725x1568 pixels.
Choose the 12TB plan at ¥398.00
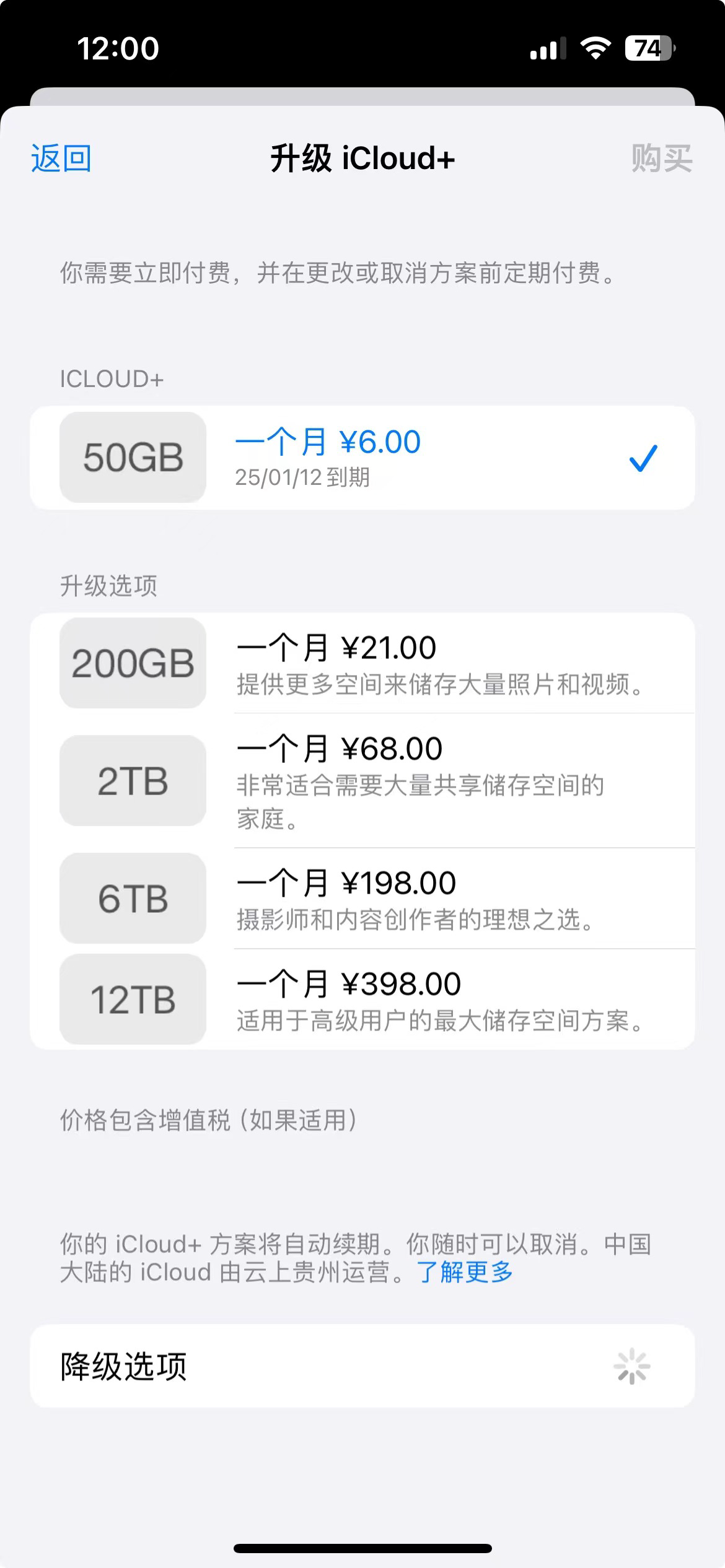(x=362, y=1000)
